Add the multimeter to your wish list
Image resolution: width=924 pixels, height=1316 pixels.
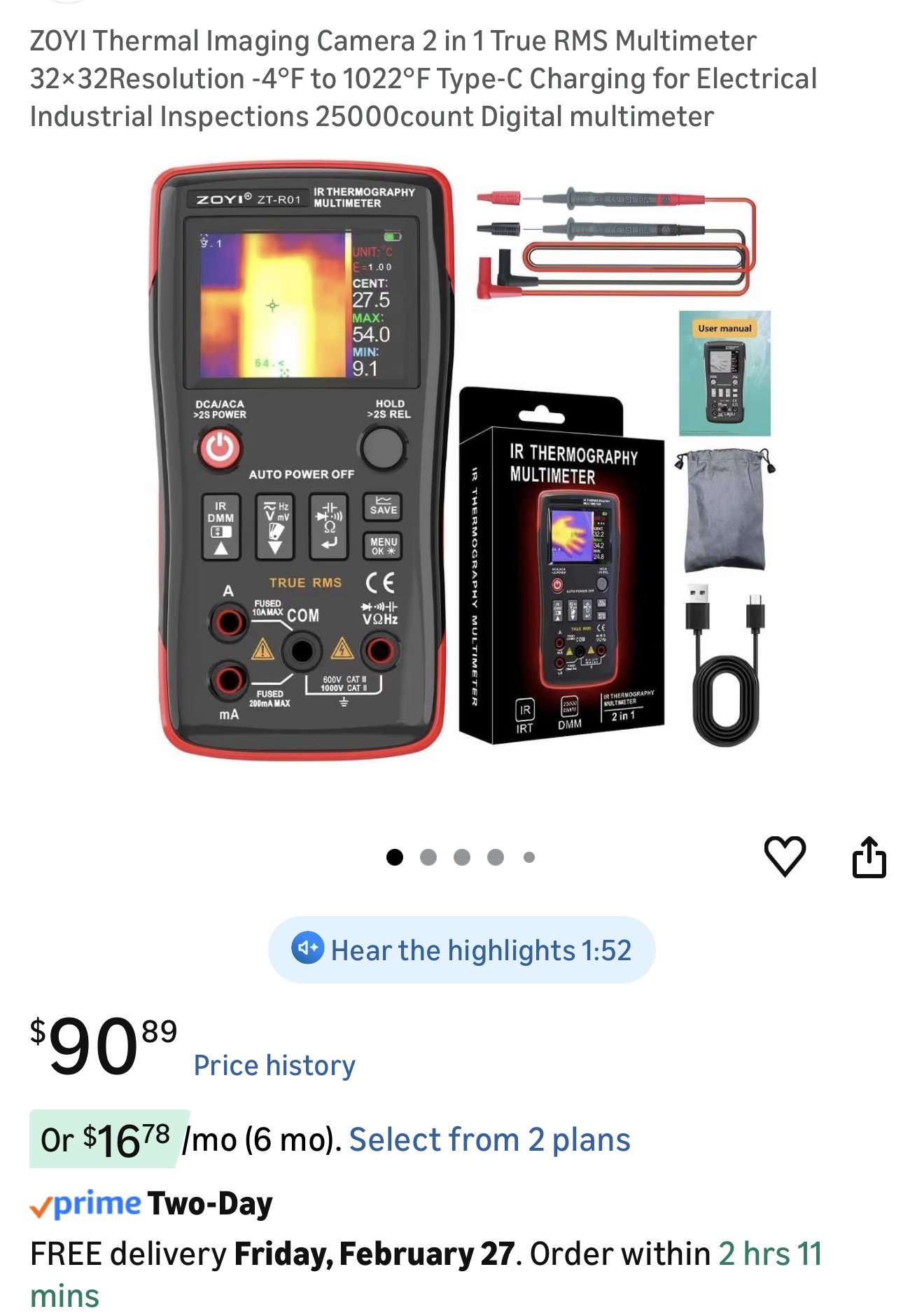pyautogui.click(x=784, y=856)
